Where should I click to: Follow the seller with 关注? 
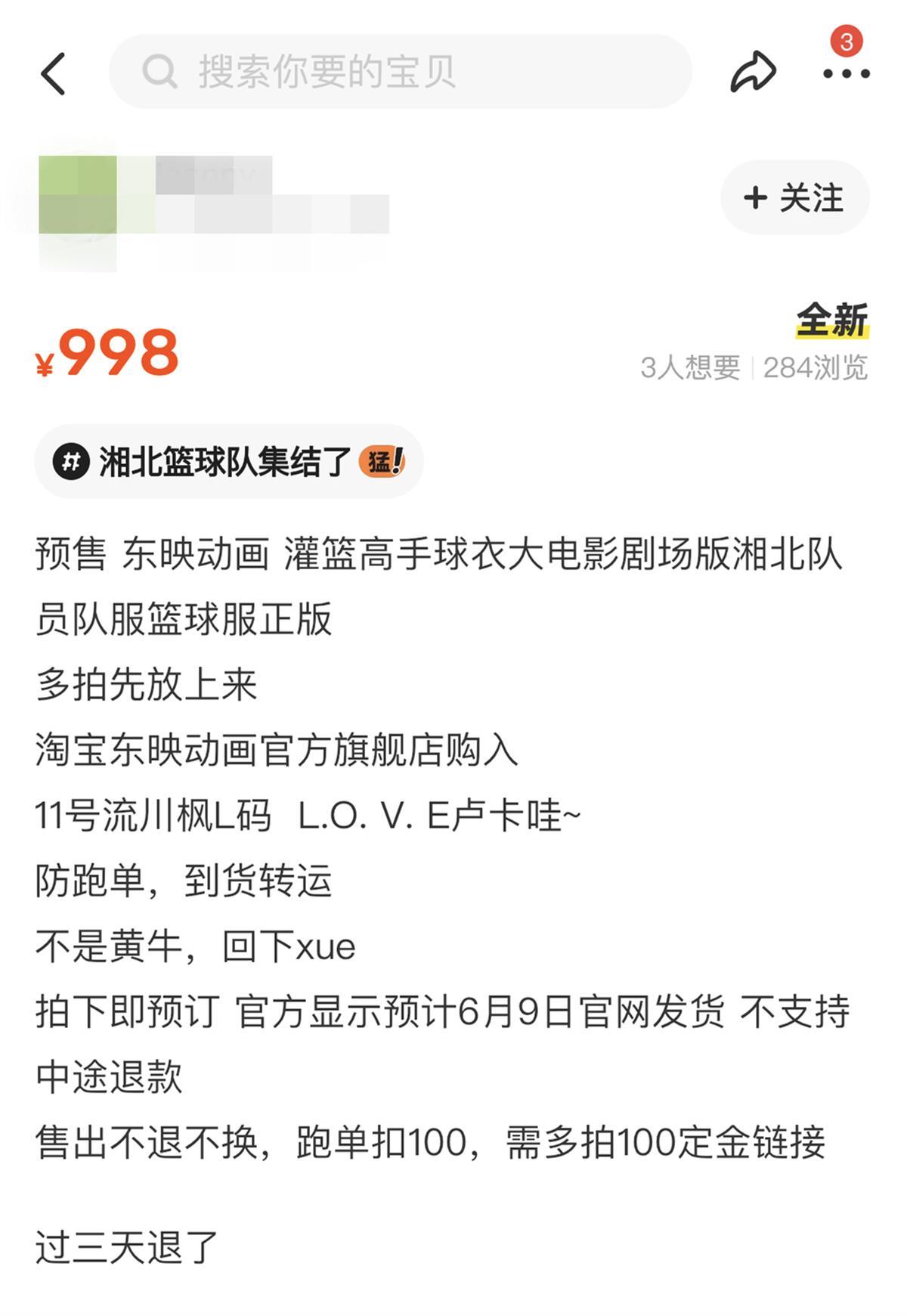pyautogui.click(x=794, y=198)
